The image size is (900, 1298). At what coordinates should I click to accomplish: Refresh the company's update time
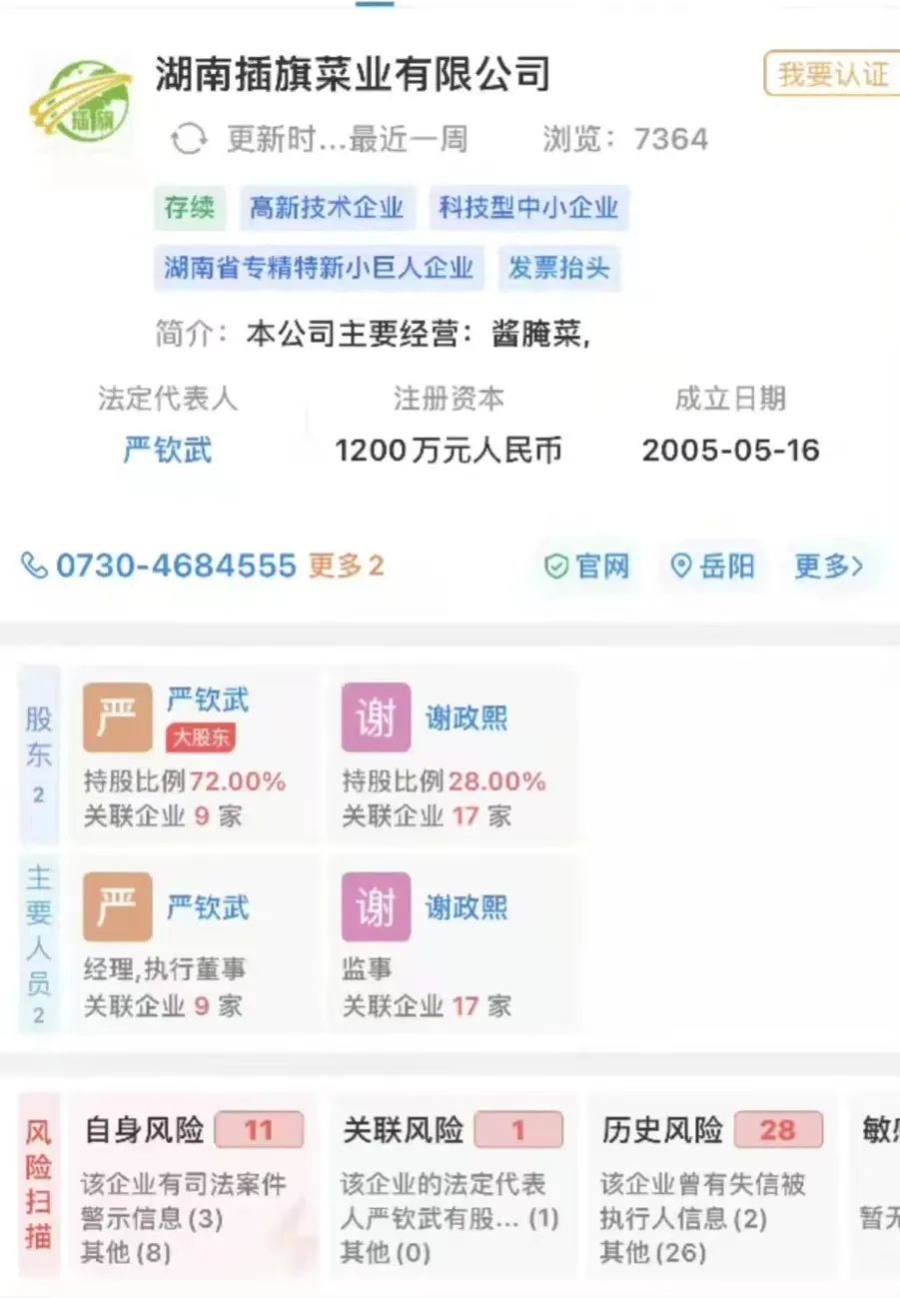tap(188, 139)
